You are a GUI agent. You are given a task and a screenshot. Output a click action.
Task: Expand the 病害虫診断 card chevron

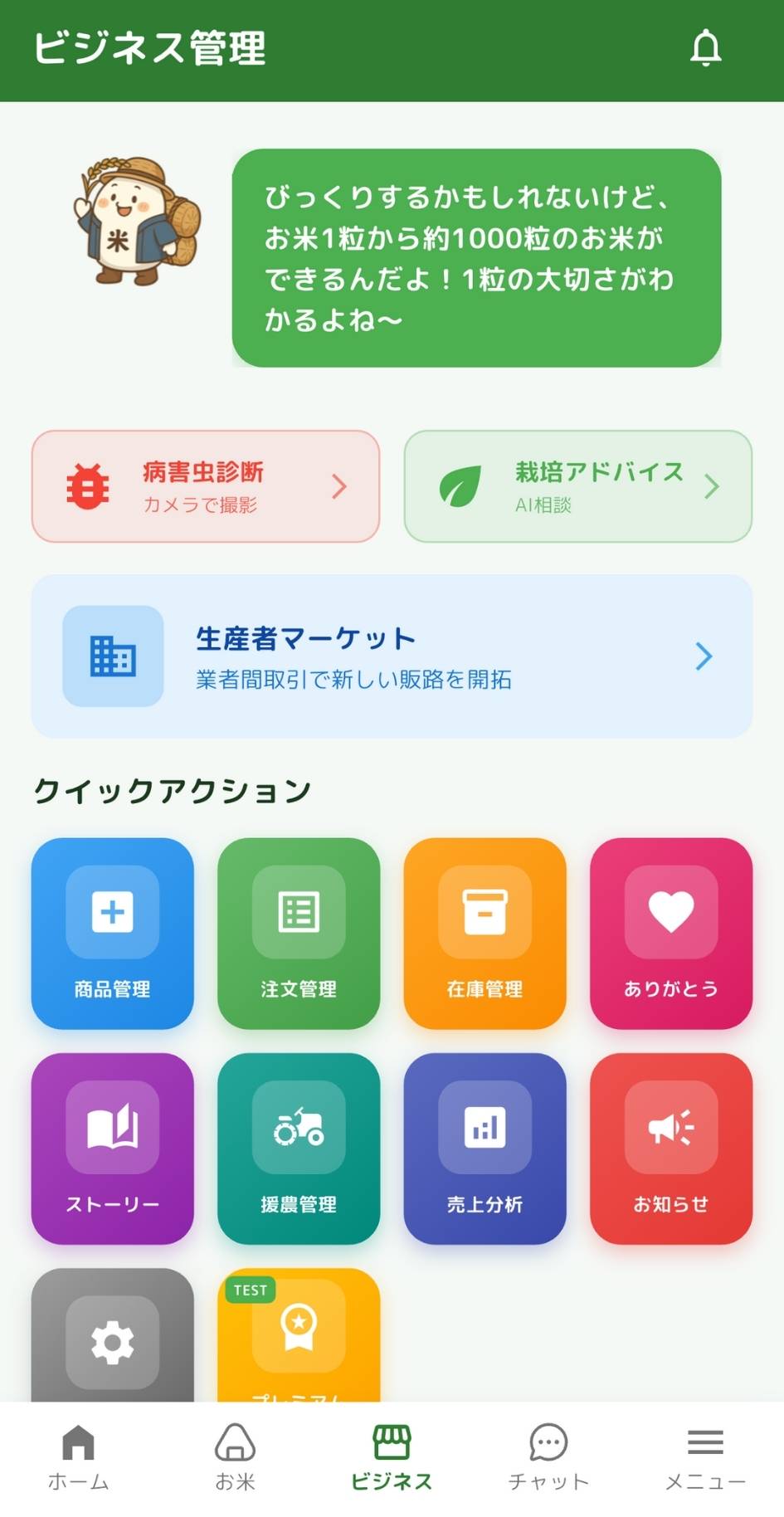point(338,486)
